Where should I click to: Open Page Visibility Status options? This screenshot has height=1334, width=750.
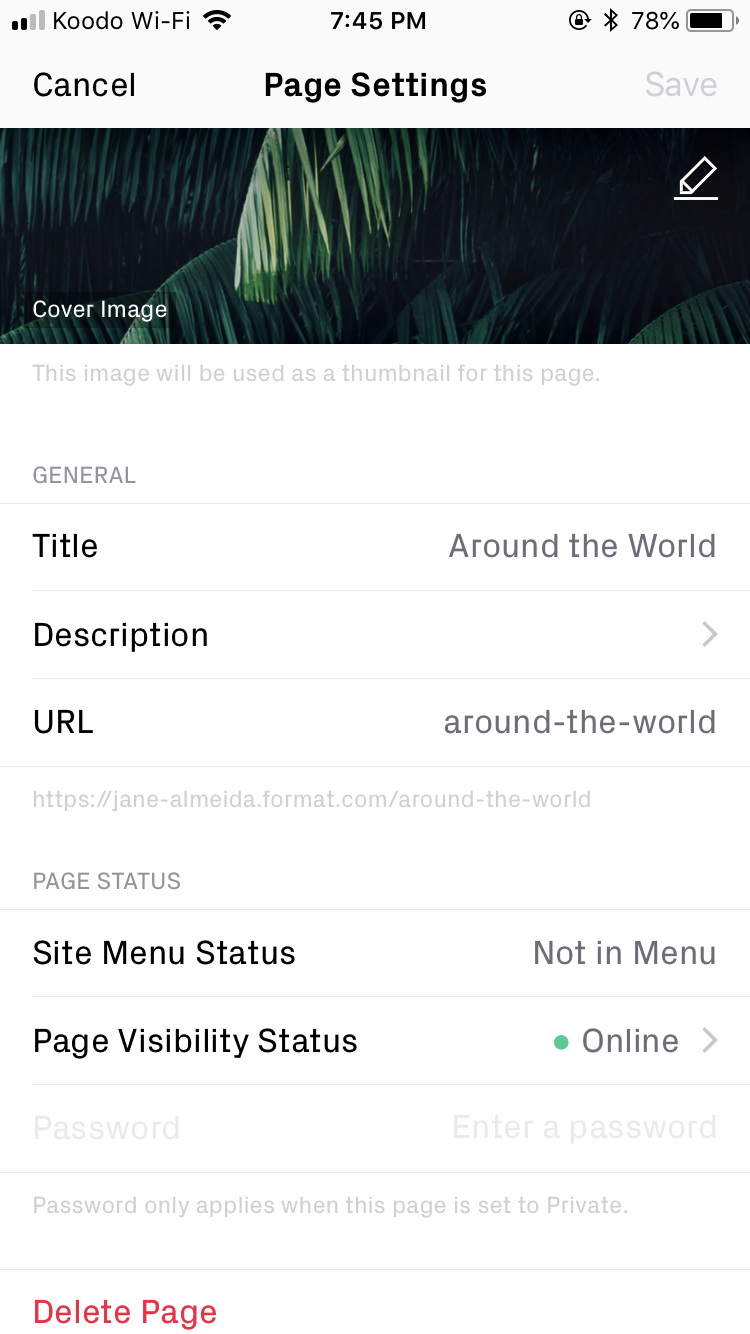pyautogui.click(x=375, y=1041)
